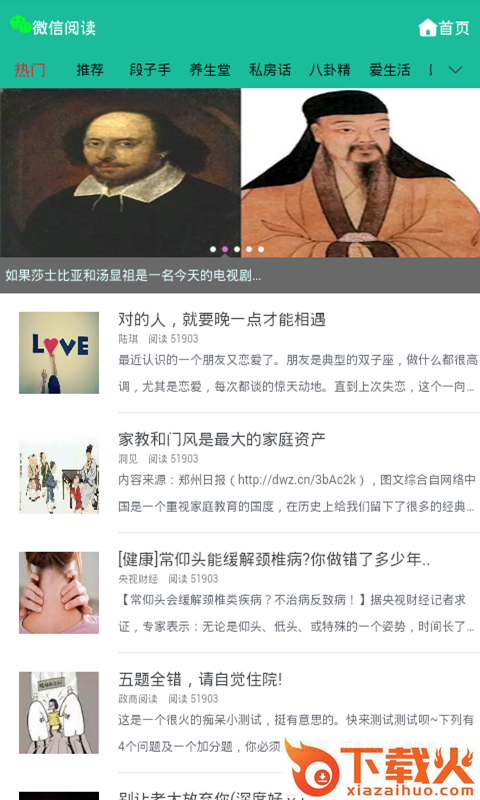Select the 热门 tab
Viewport: 480px width, 800px height.
click(30, 70)
